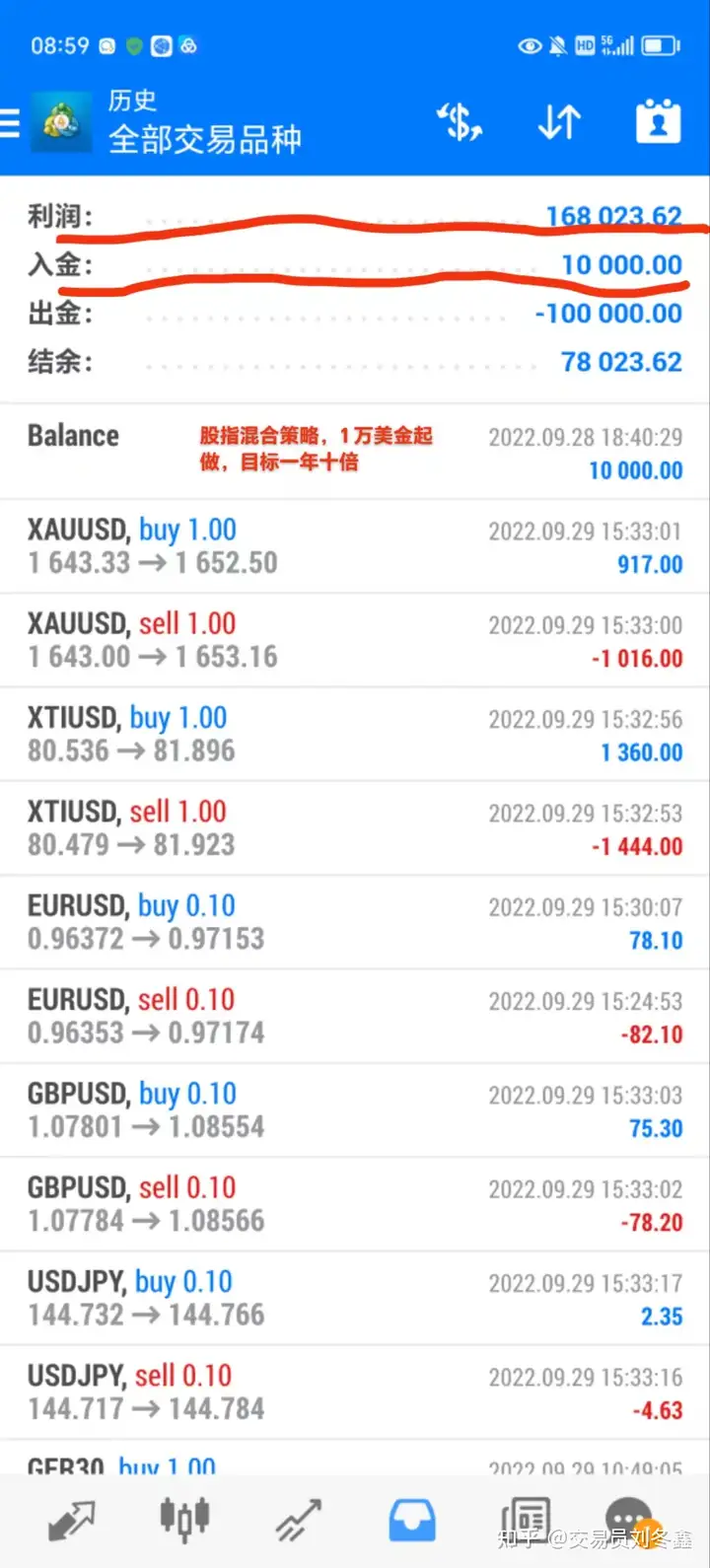Expand the XTIUSD sell 1.00 trade
Viewport: 710px width, 1568px height.
(x=355, y=828)
